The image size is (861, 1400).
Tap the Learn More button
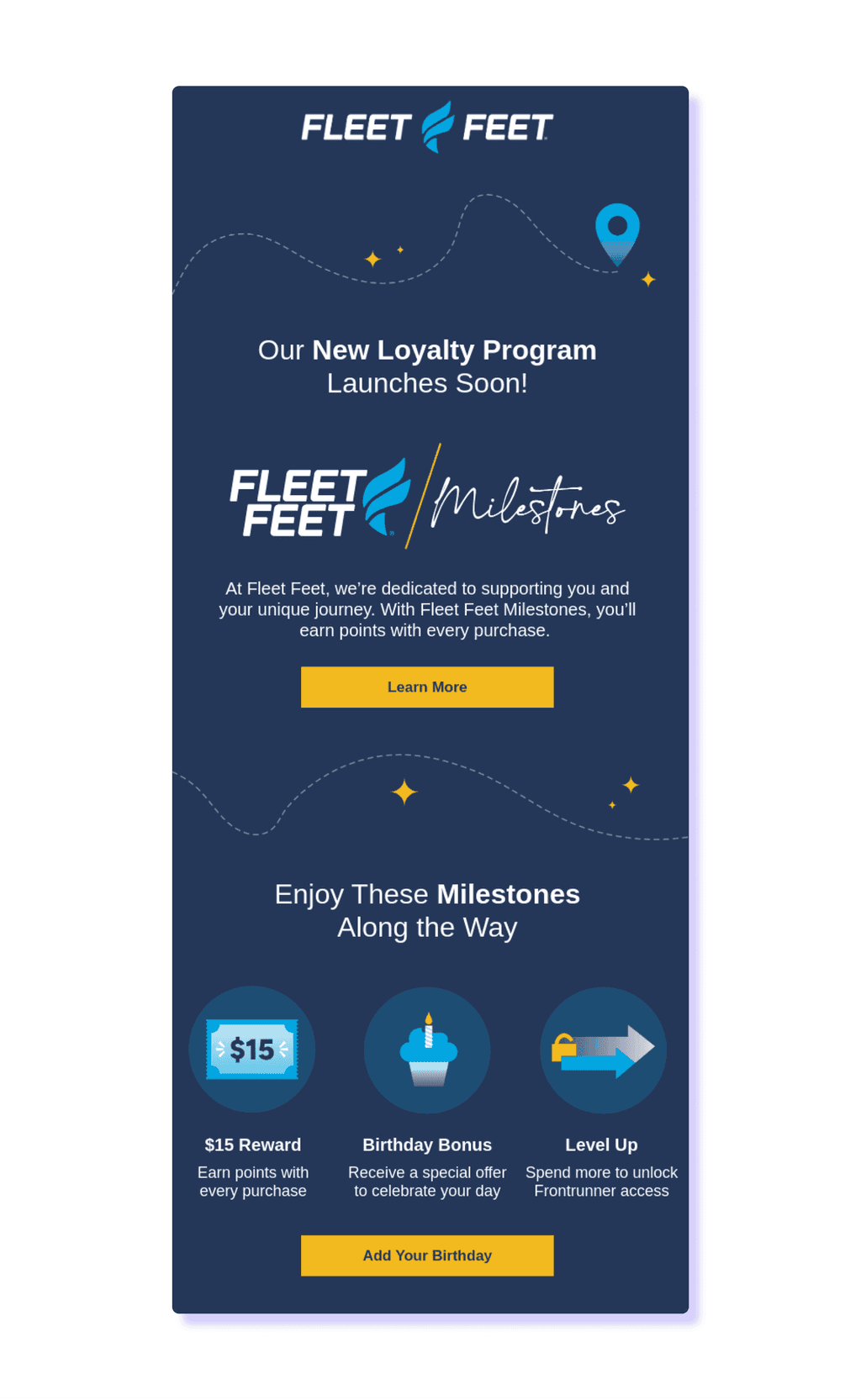[427, 687]
